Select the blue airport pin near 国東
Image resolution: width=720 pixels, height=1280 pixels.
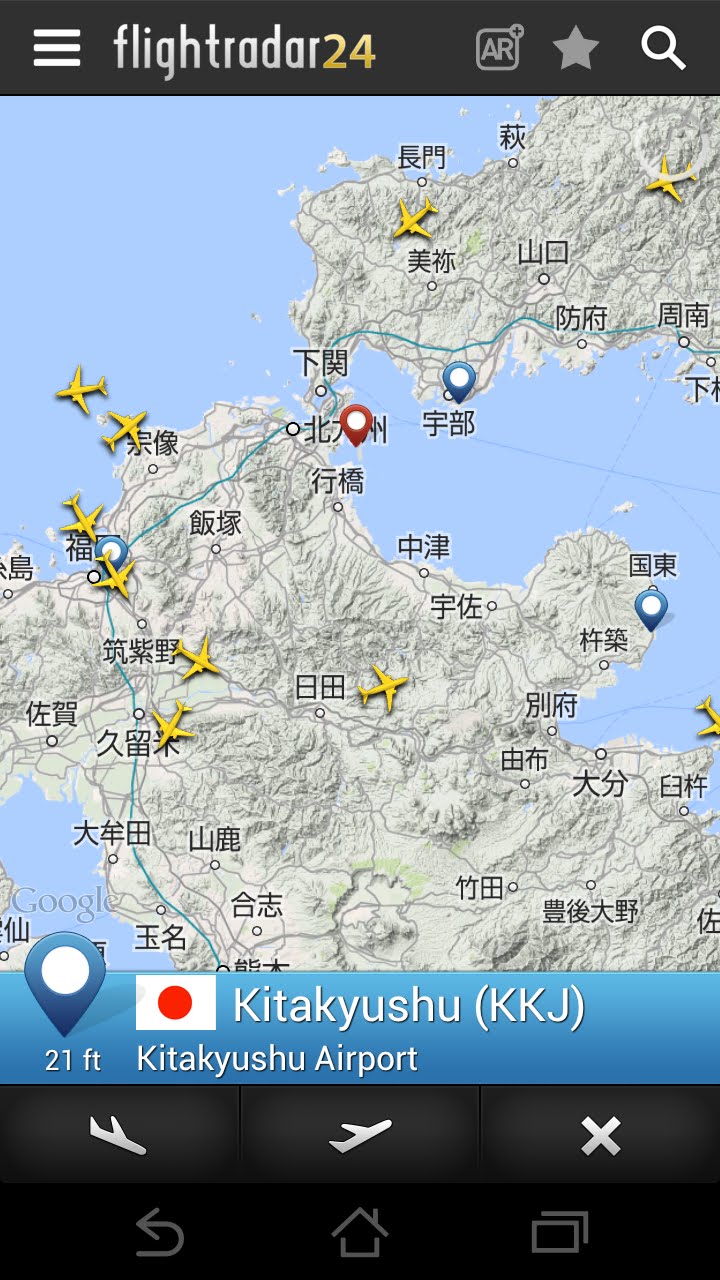pos(651,609)
